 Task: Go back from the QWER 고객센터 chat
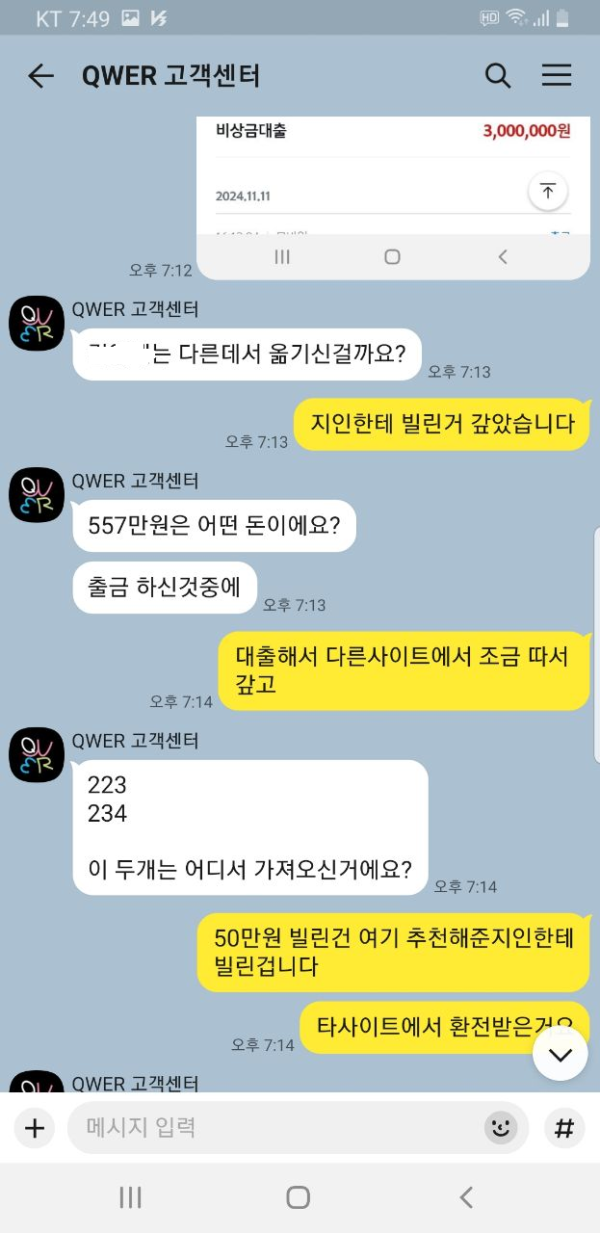coord(40,76)
